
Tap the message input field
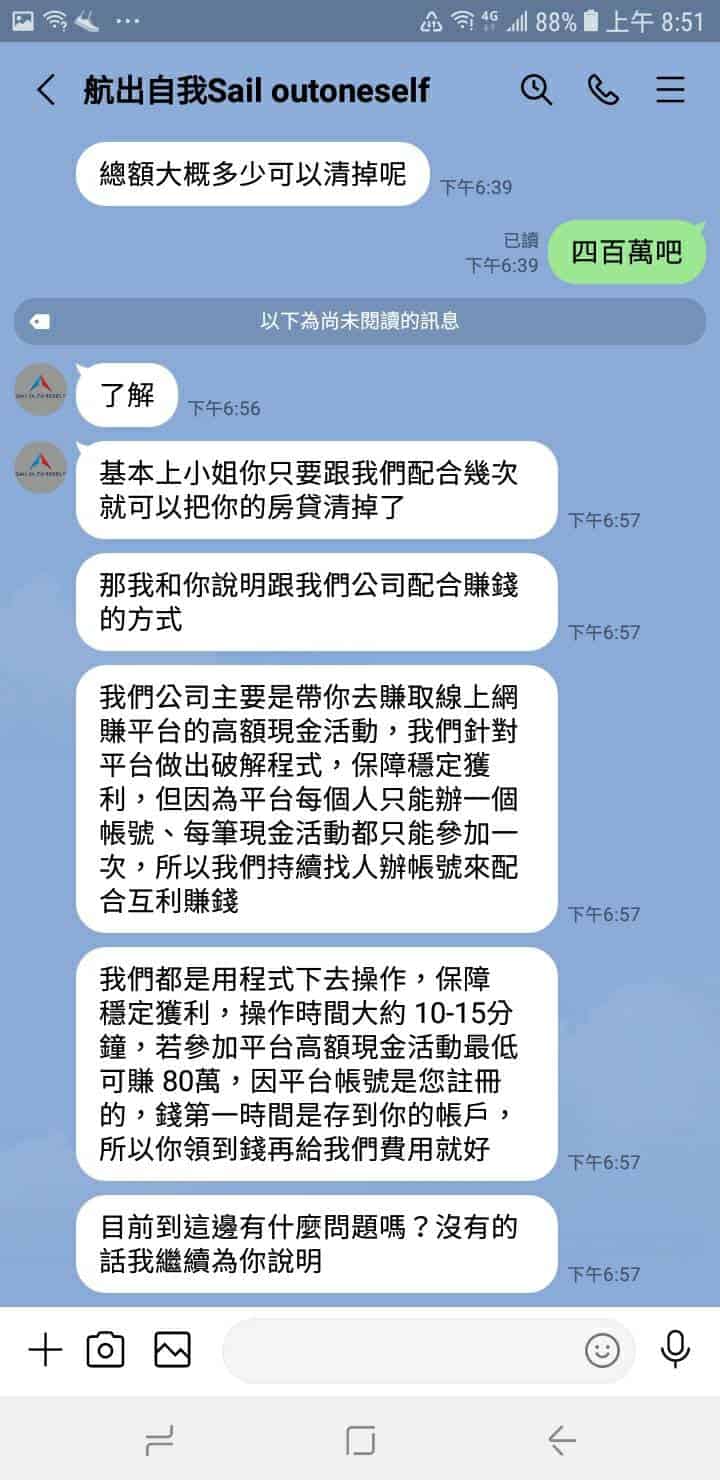400,1351
